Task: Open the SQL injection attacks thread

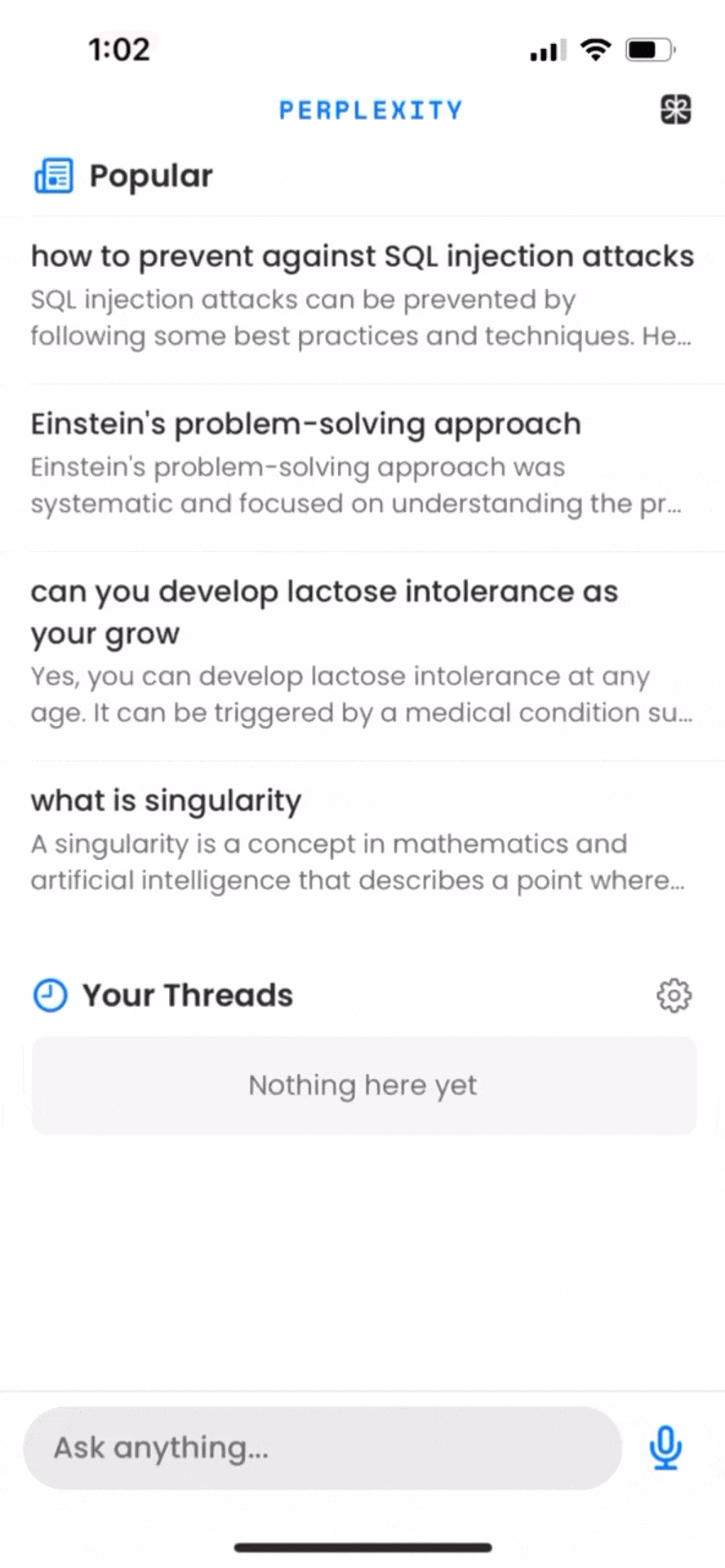Action: click(362, 296)
